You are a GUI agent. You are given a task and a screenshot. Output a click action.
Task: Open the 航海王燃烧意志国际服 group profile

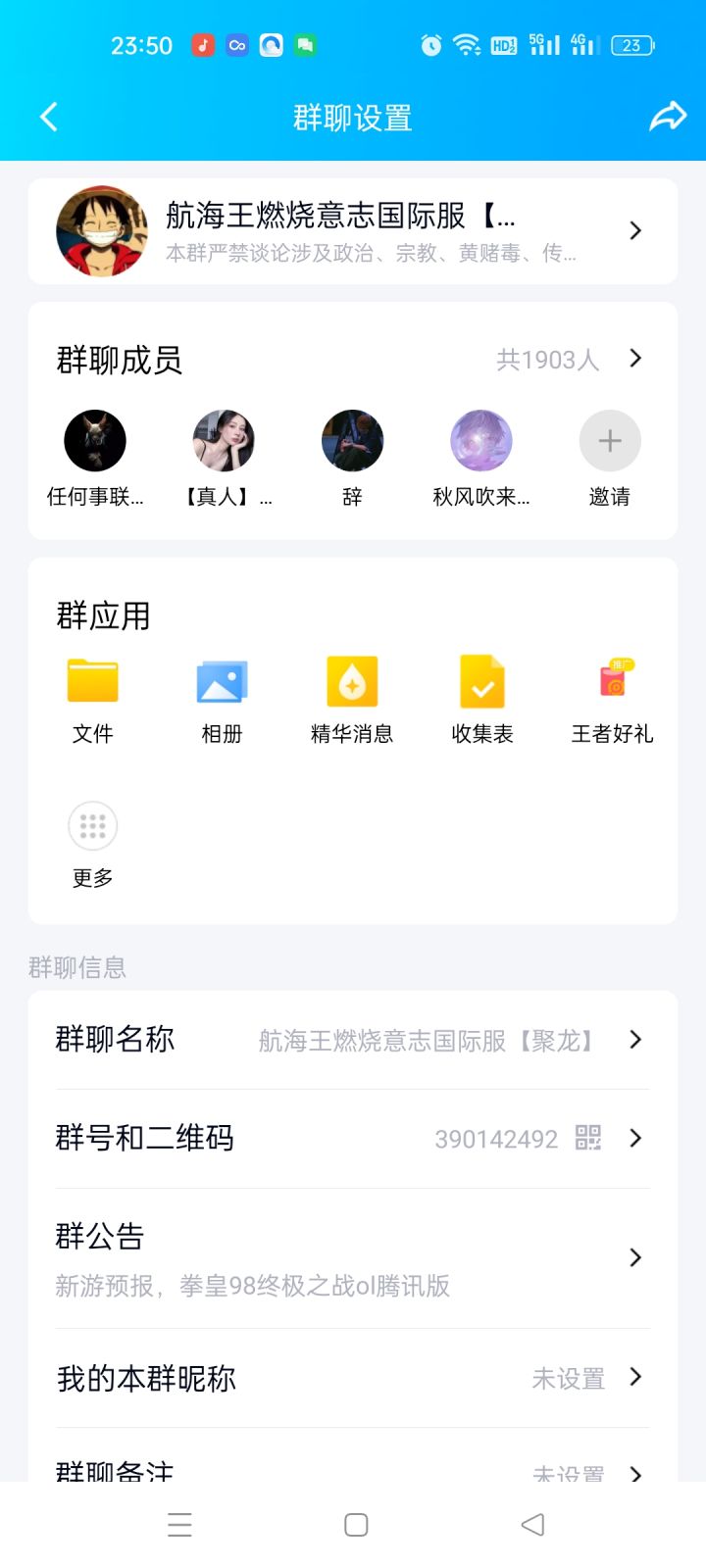coord(353,231)
